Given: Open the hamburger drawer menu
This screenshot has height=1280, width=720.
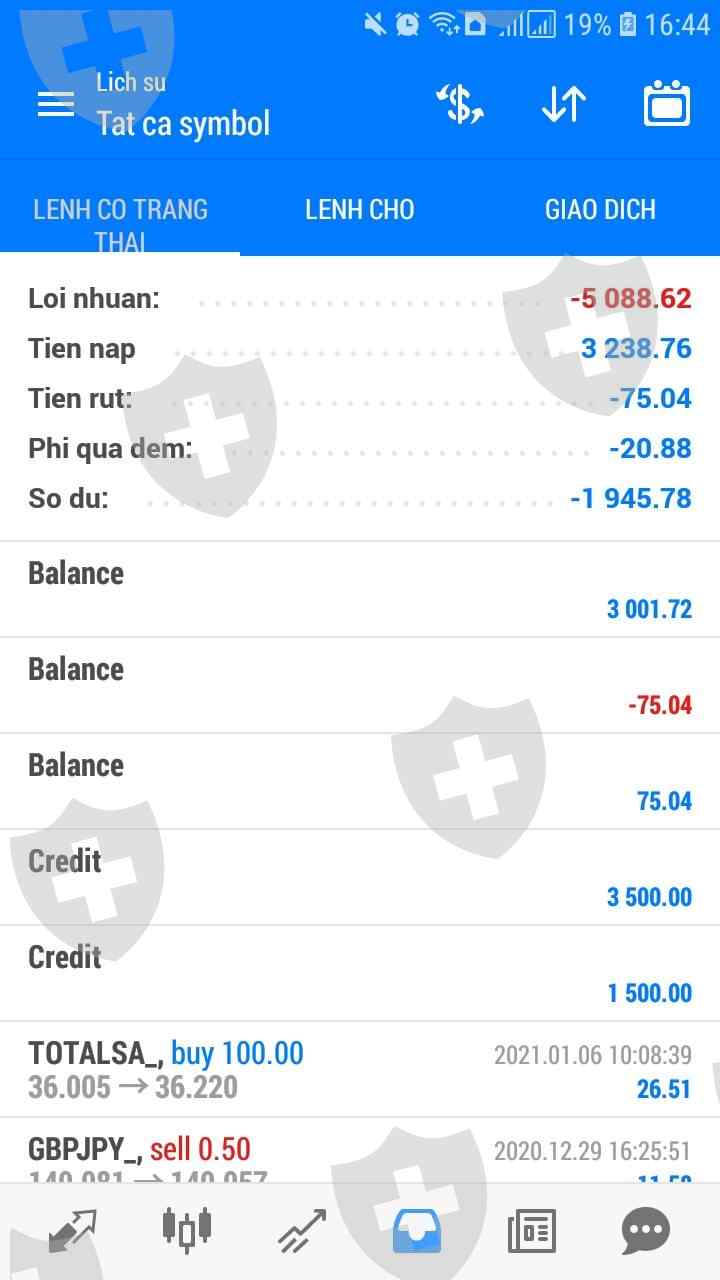Looking at the screenshot, I should tap(55, 104).
